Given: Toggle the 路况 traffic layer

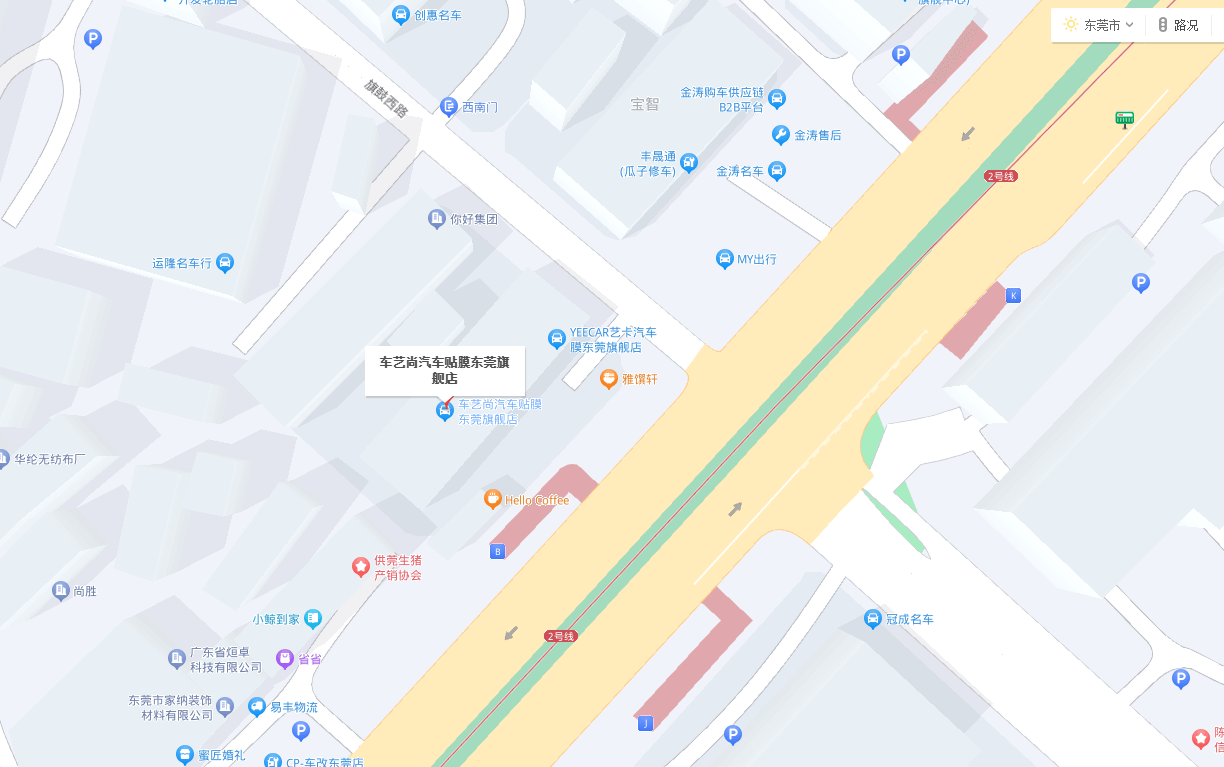Looking at the screenshot, I should click(x=1178, y=25).
